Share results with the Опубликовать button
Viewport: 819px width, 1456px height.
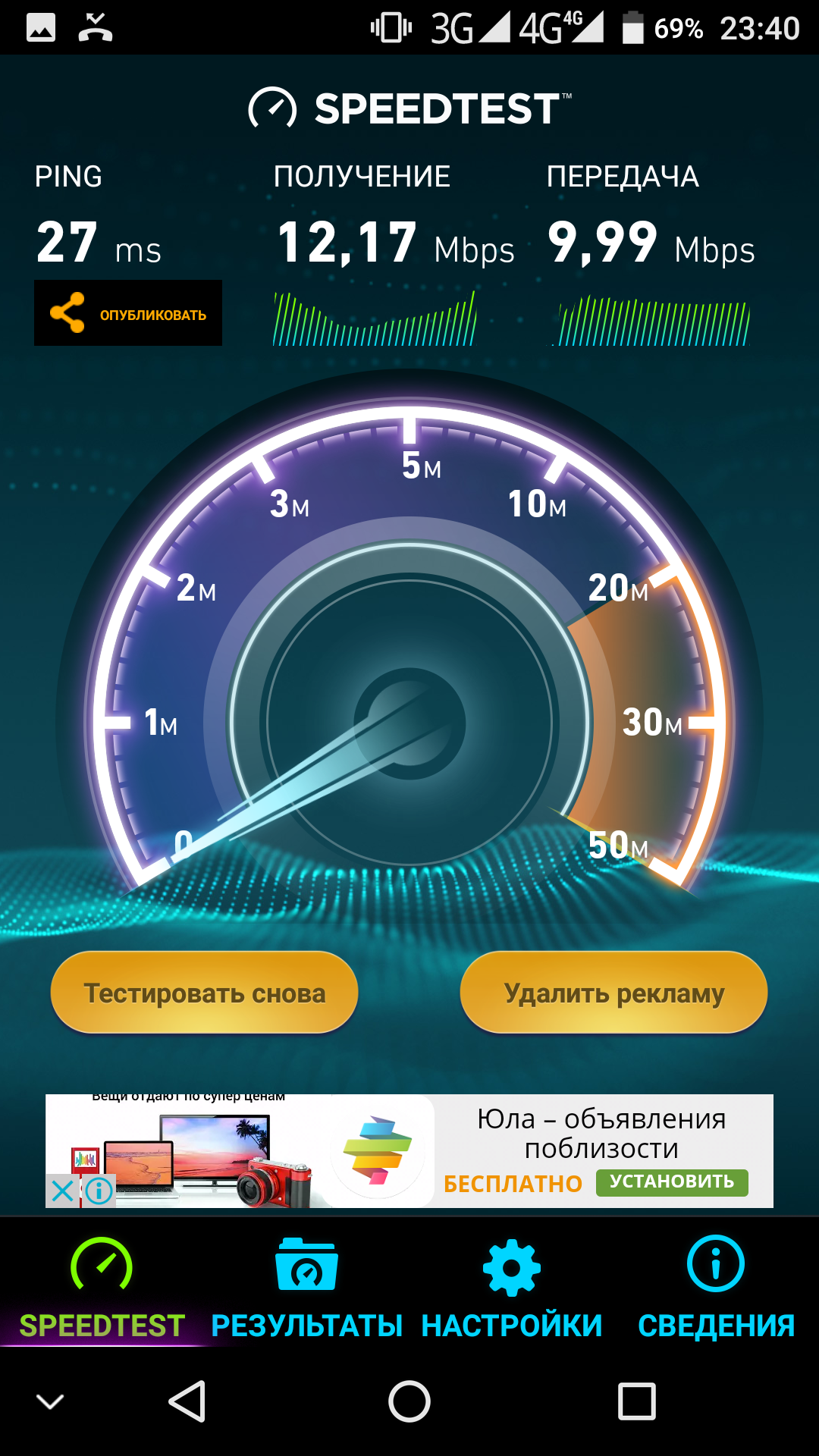click(x=128, y=313)
